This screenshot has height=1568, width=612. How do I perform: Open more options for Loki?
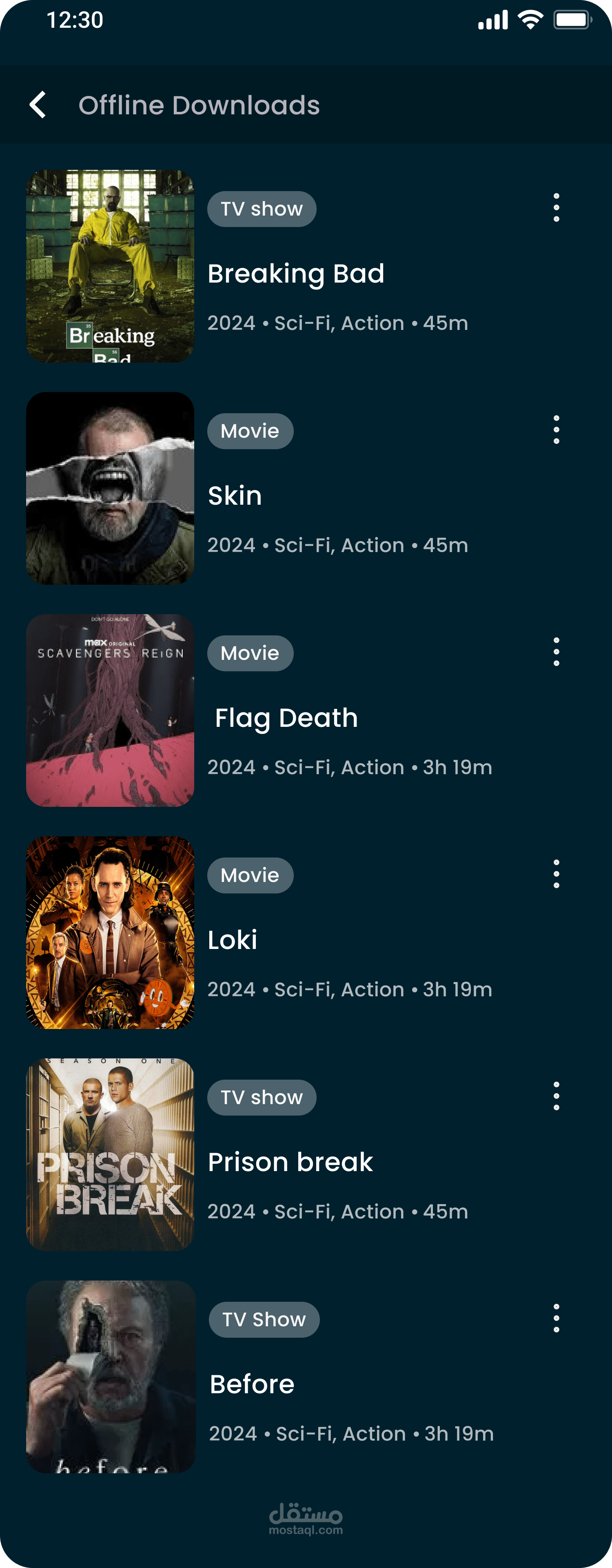point(556,874)
